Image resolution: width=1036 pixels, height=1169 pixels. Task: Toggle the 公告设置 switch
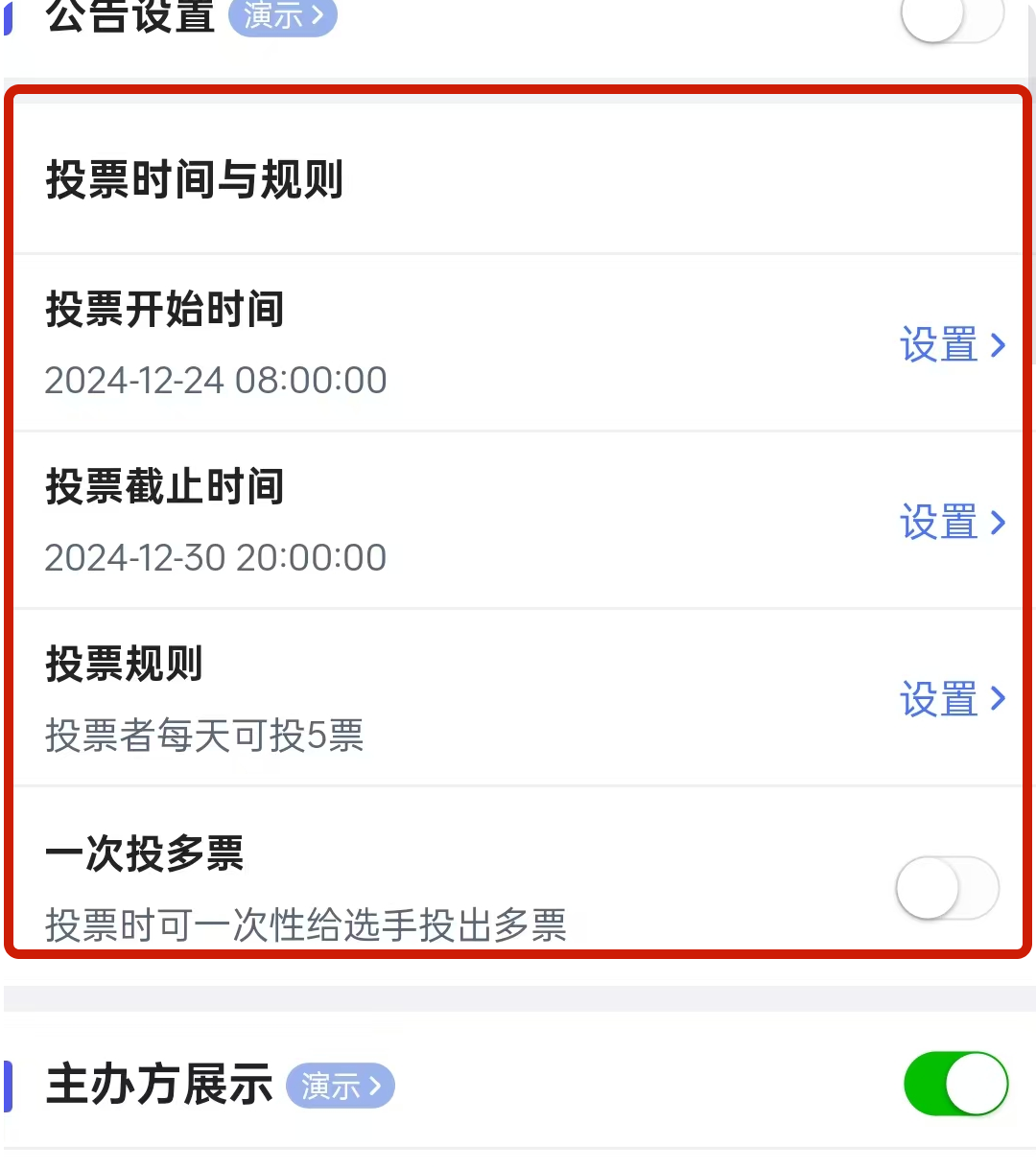(x=952, y=16)
